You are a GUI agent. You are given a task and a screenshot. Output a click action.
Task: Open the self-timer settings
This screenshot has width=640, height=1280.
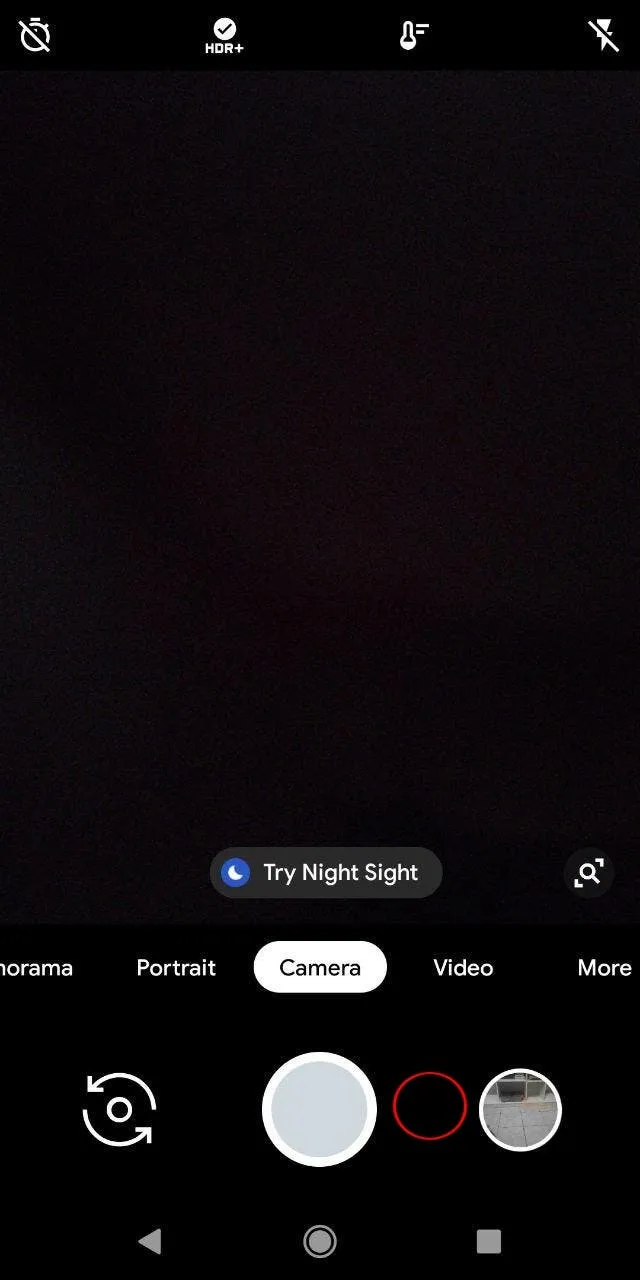(x=35, y=36)
